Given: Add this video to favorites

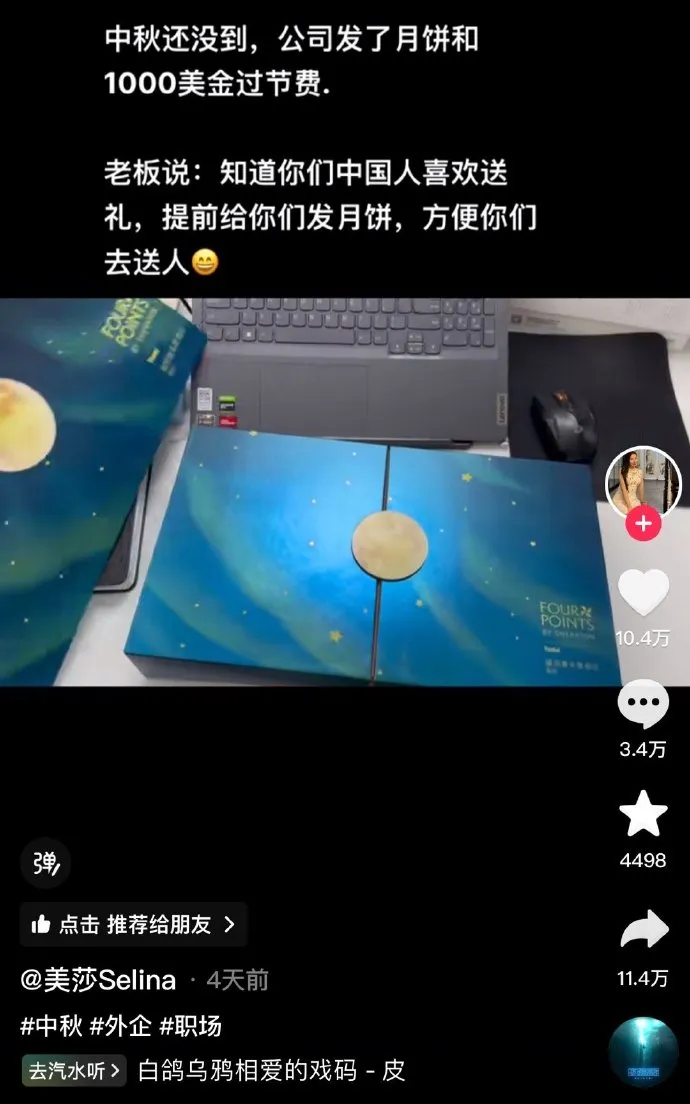Looking at the screenshot, I should [x=643, y=815].
